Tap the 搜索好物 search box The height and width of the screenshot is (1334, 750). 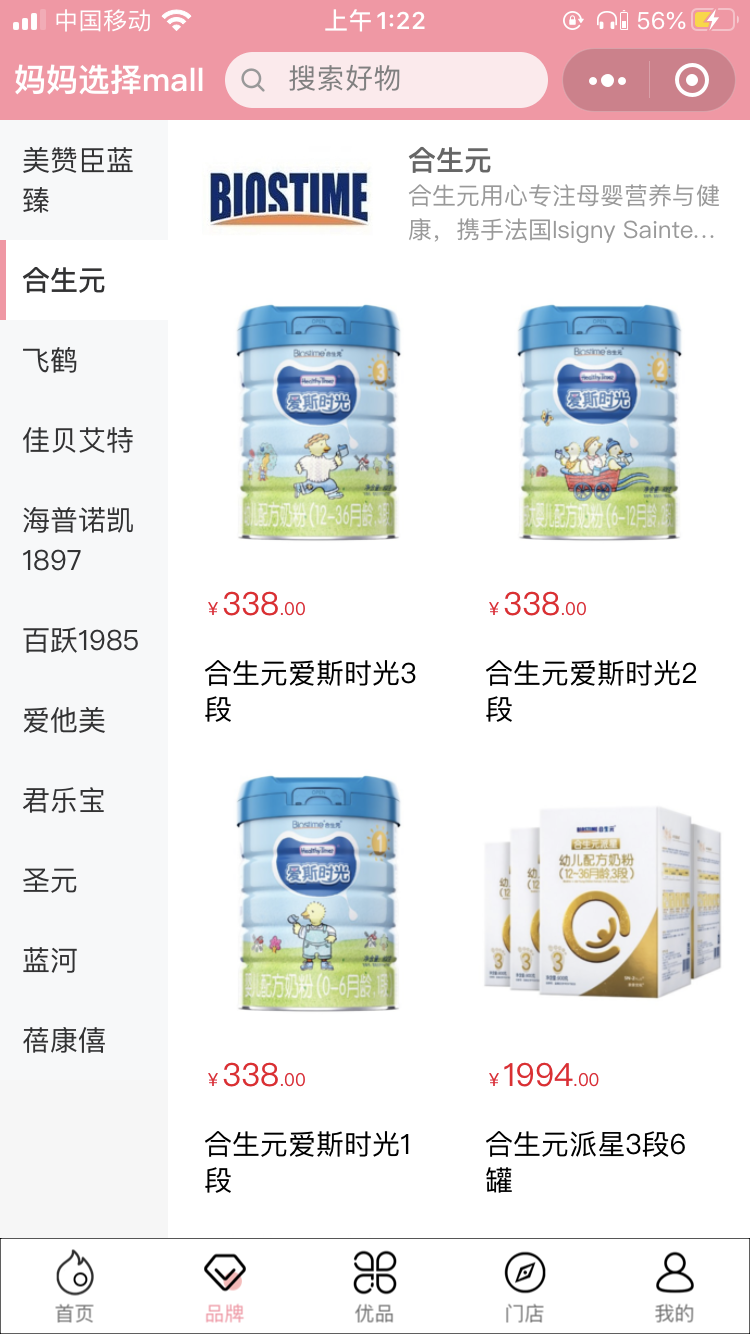click(386, 80)
